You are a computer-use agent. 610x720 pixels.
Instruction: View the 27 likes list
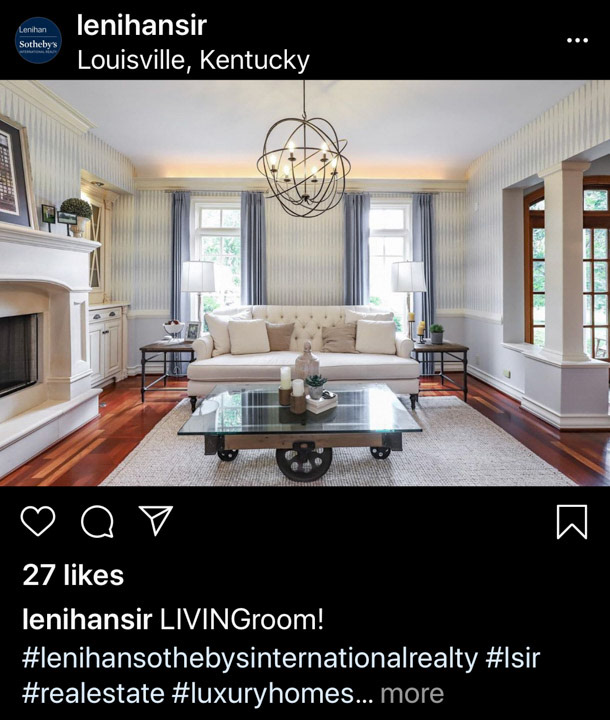(73, 575)
